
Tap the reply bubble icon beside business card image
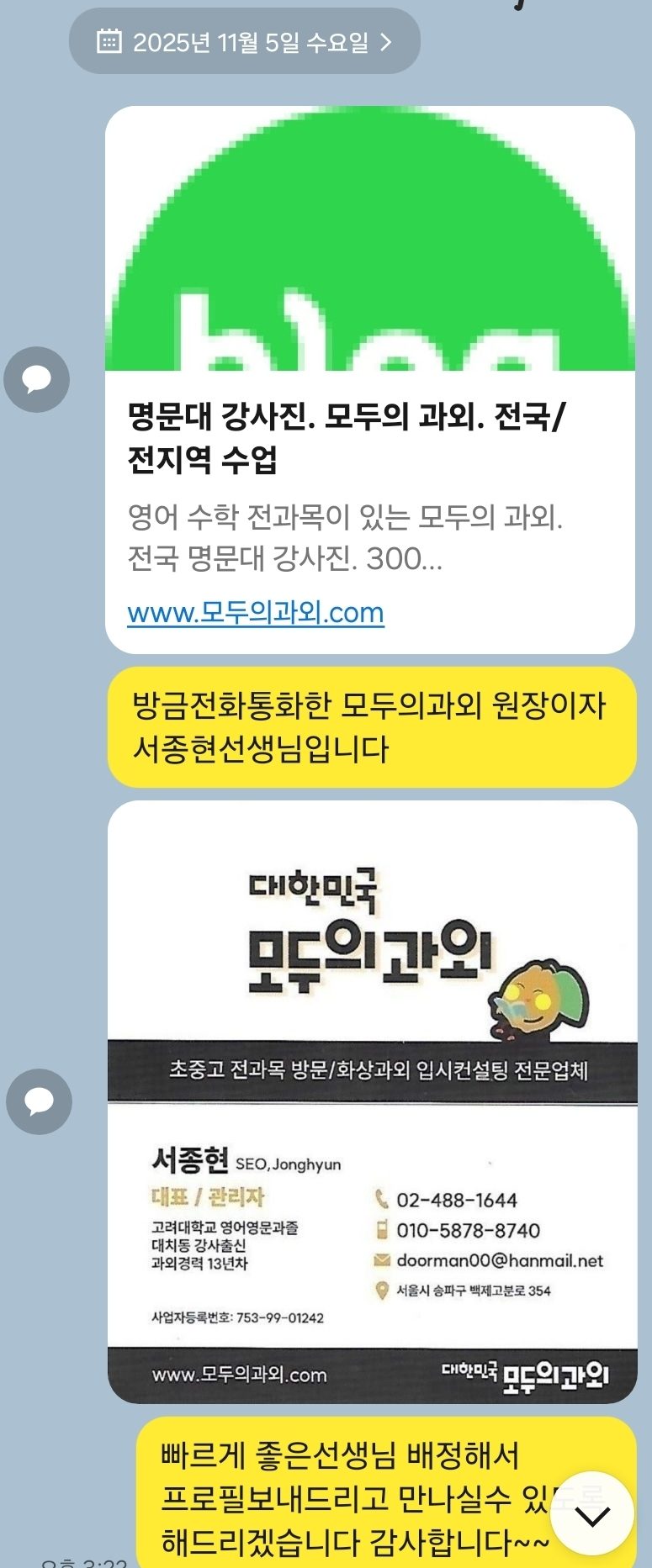click(39, 1101)
